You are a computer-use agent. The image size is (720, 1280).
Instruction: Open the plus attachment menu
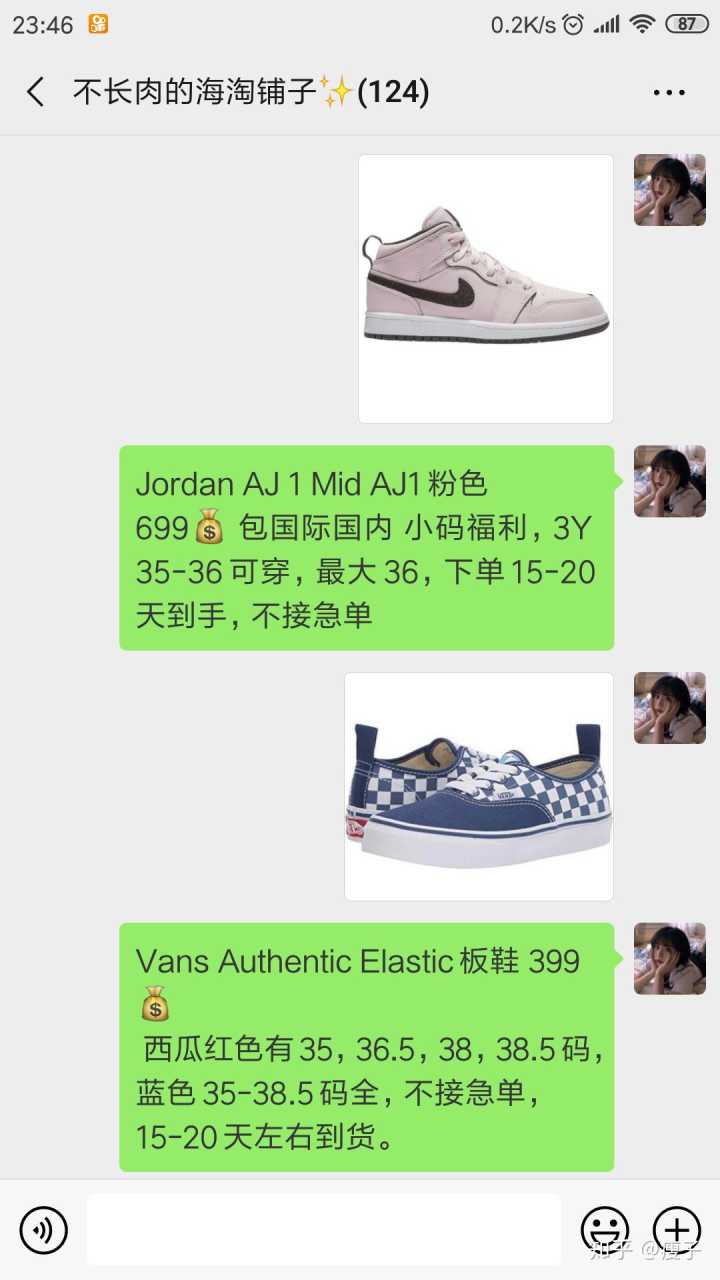[x=677, y=1230]
